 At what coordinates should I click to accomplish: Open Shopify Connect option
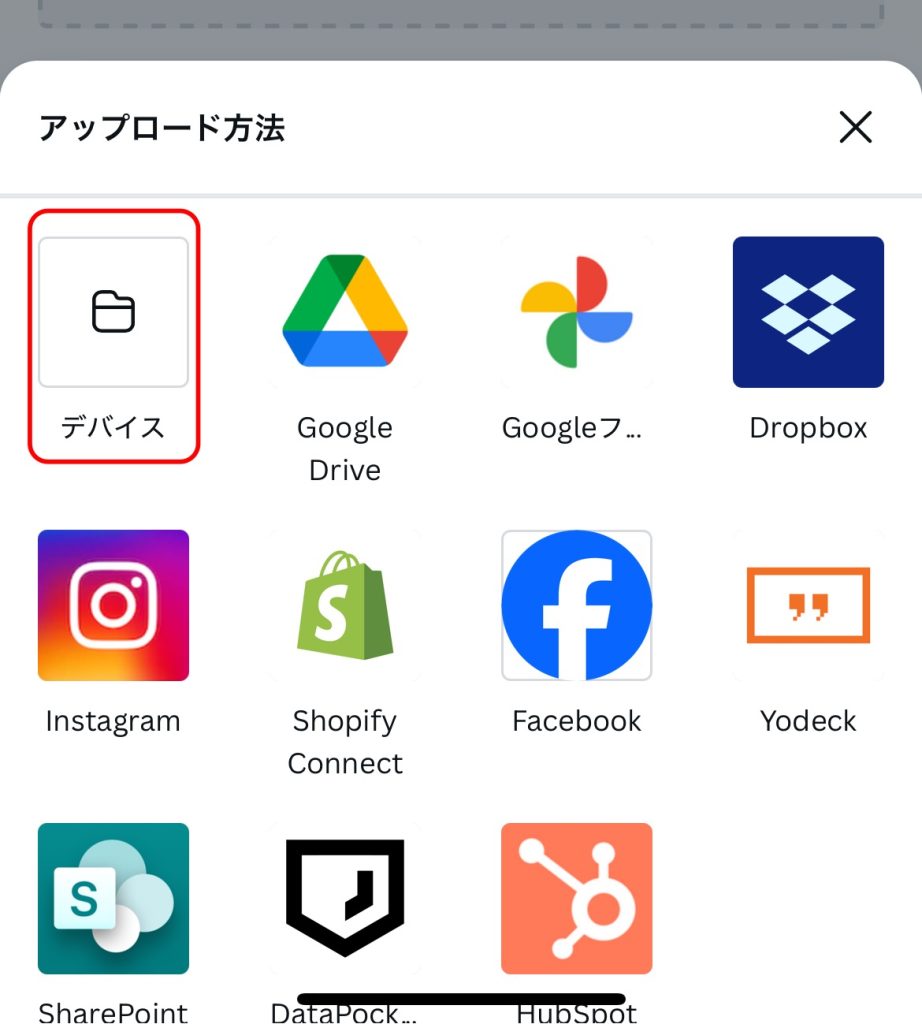pos(344,605)
